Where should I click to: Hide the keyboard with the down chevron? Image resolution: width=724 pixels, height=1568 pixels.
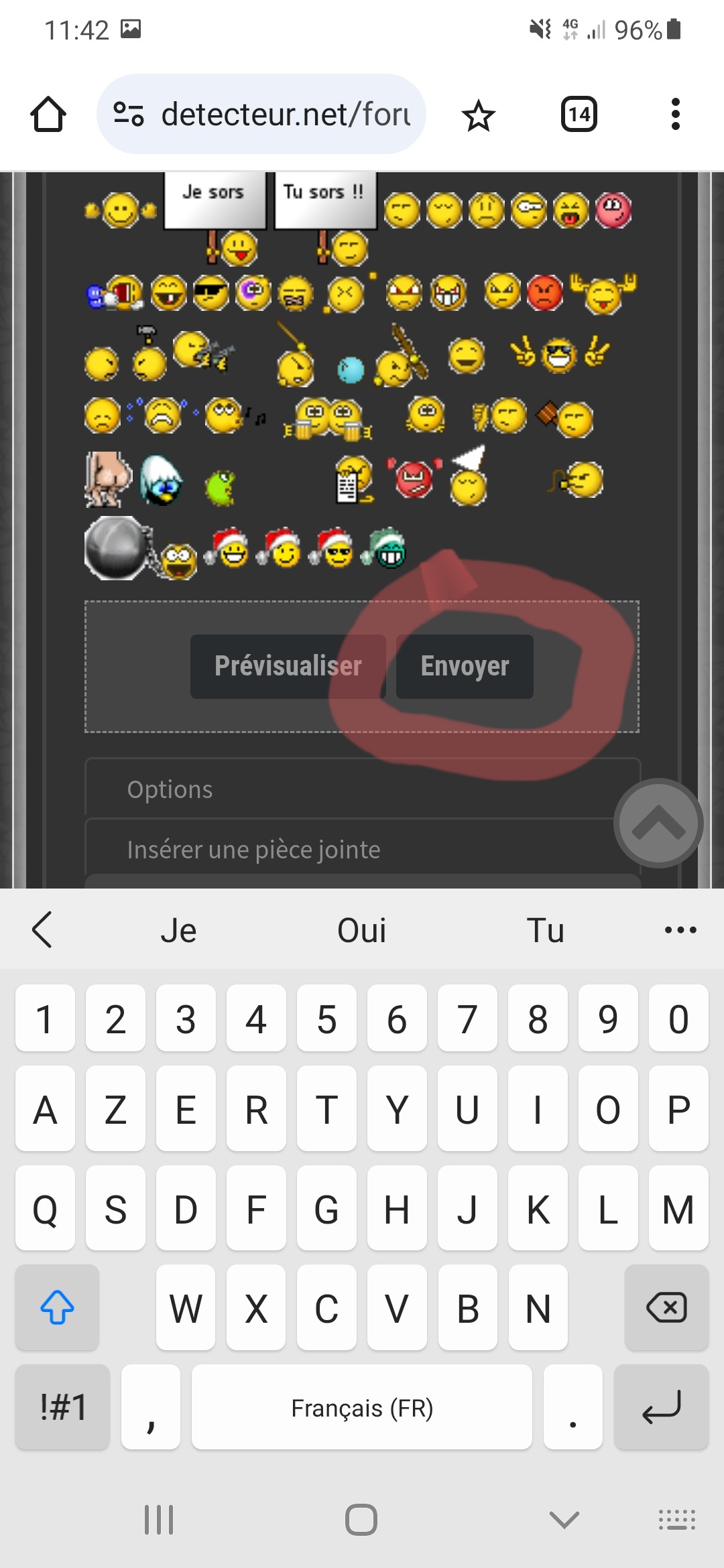pos(564,1519)
